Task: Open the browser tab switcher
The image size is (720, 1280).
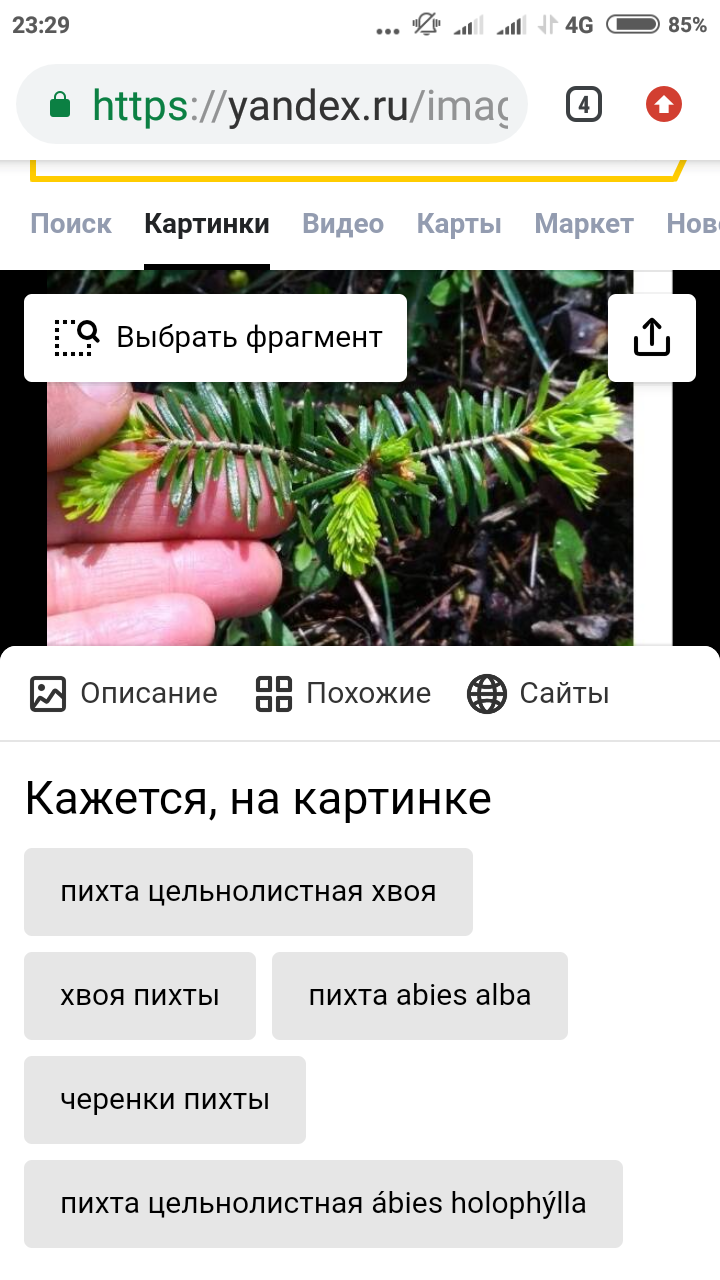Action: point(584,105)
